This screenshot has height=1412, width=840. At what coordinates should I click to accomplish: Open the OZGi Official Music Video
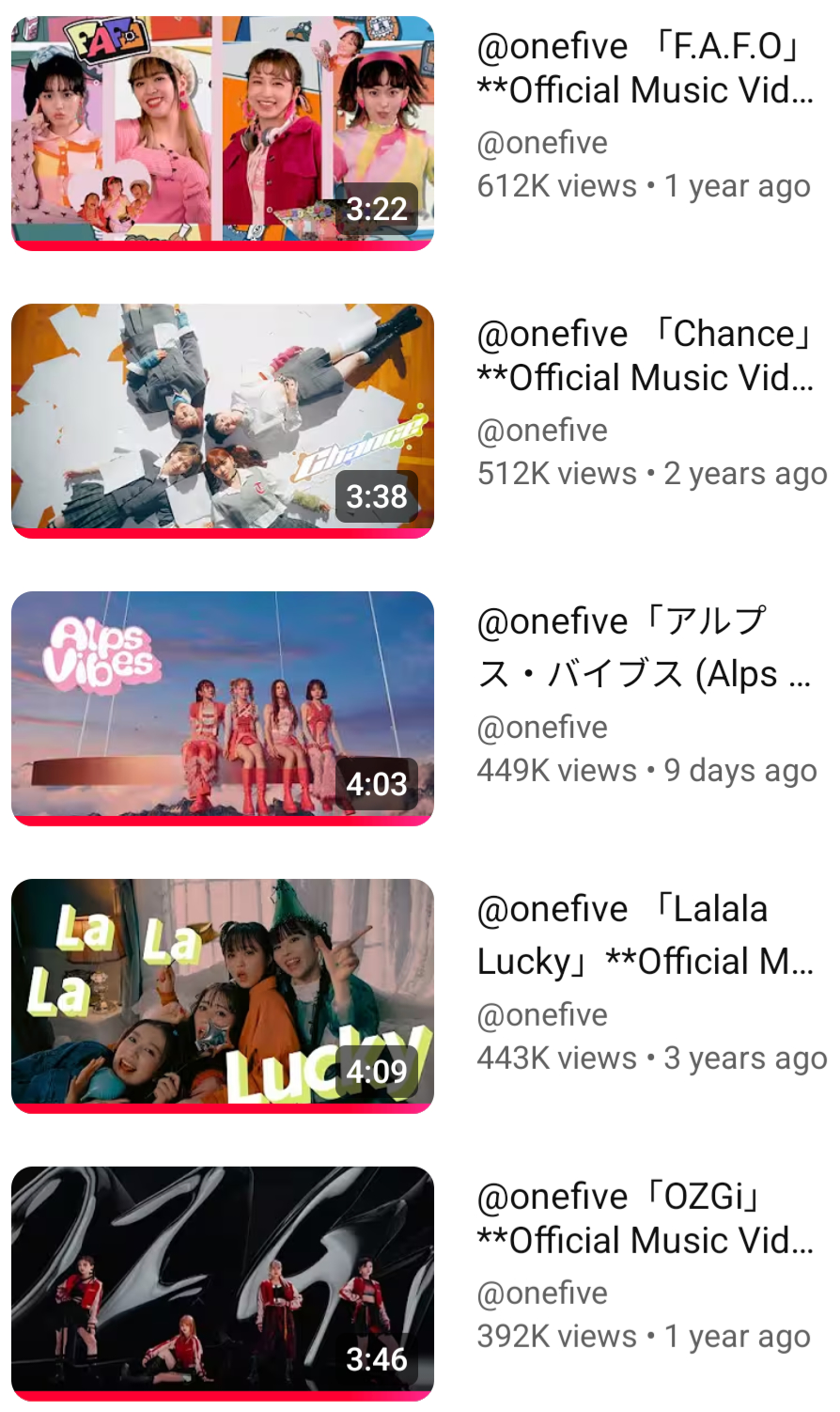coord(223,1283)
